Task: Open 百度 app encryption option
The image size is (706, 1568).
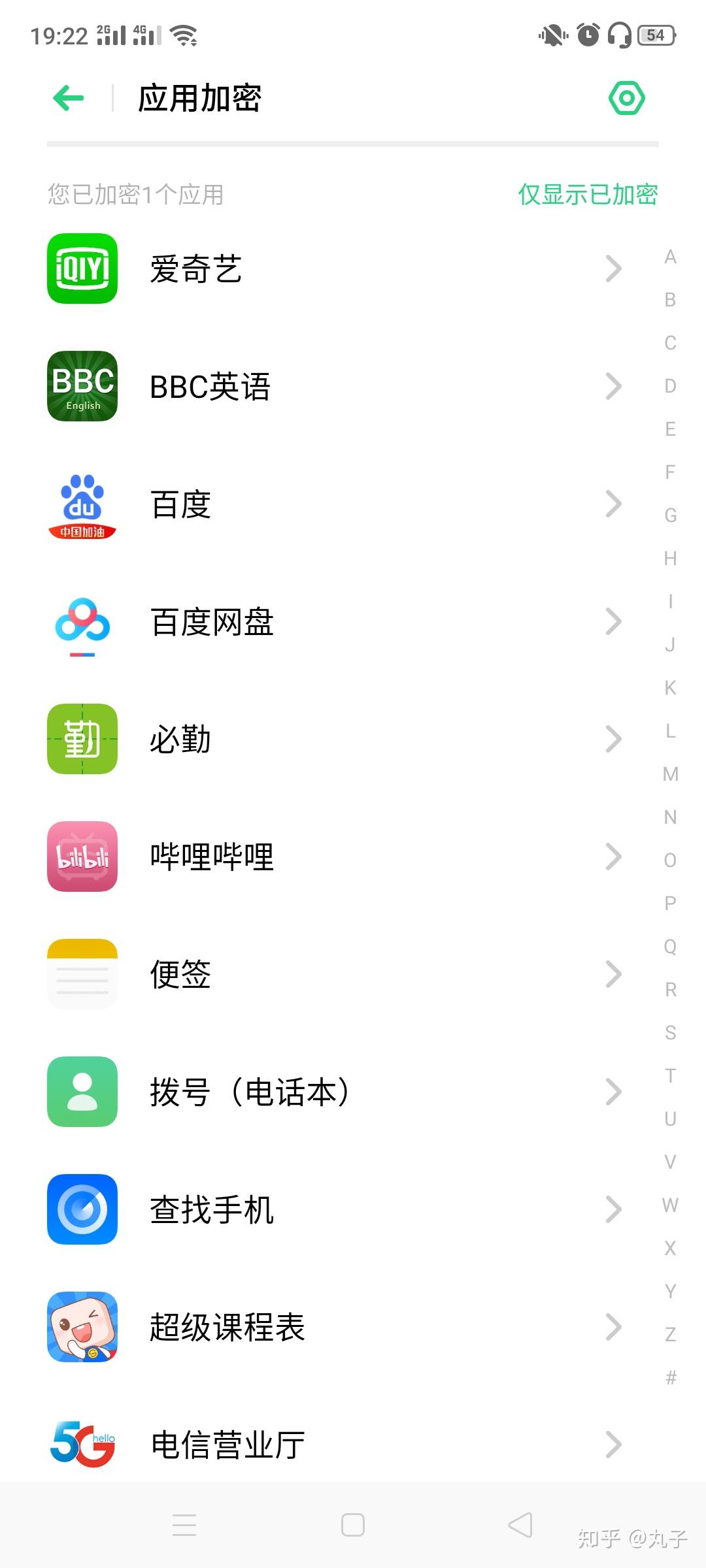Action: tap(333, 504)
